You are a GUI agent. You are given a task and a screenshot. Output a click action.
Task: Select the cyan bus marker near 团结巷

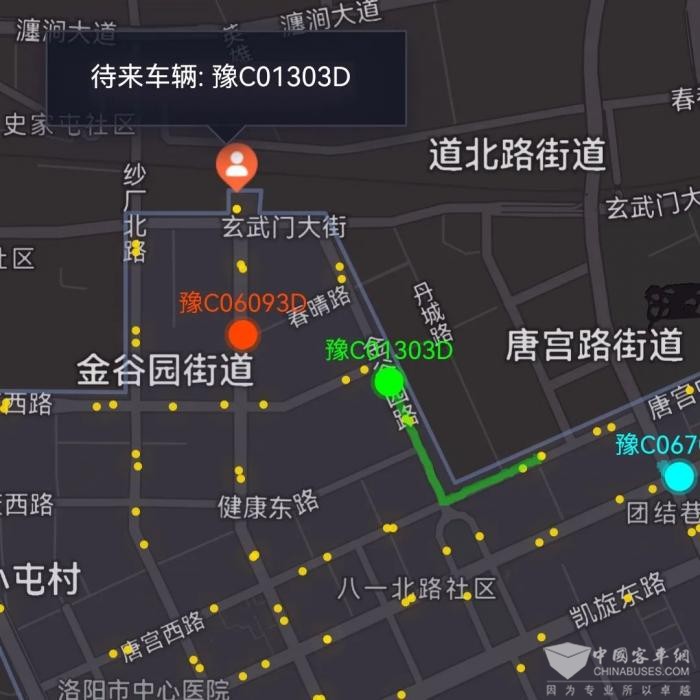(x=679, y=476)
